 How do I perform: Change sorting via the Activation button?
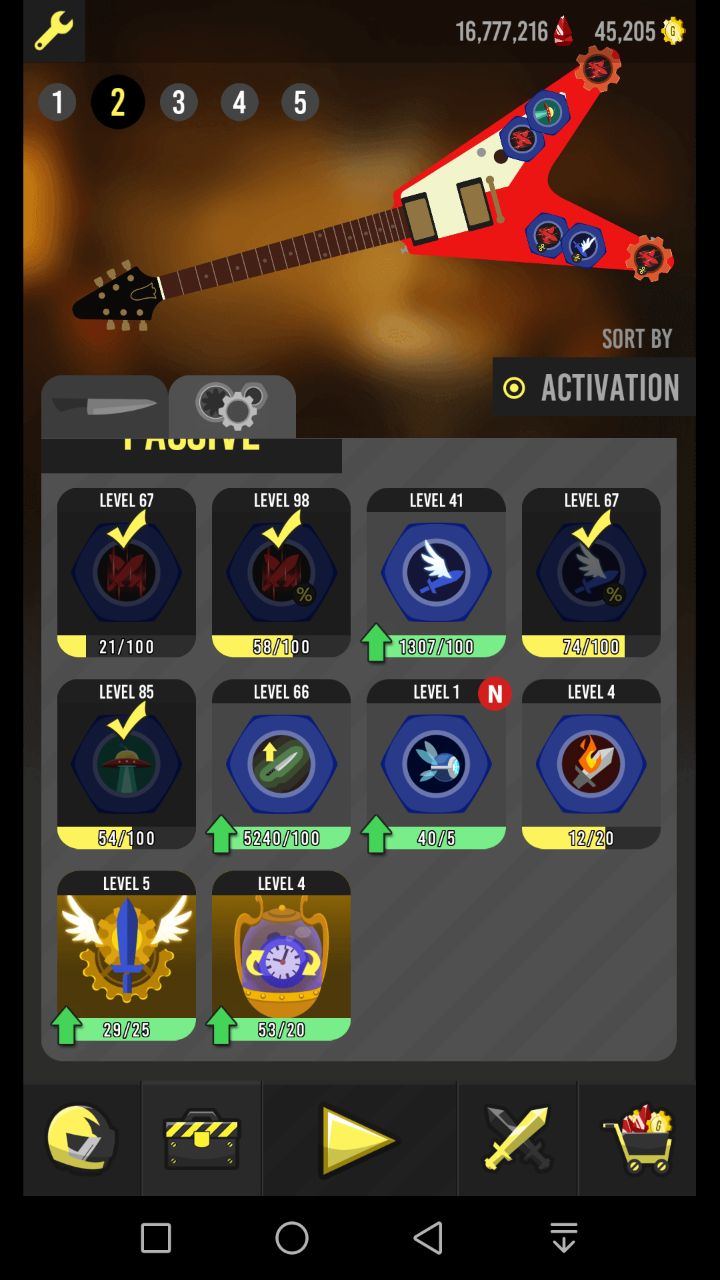click(x=594, y=387)
